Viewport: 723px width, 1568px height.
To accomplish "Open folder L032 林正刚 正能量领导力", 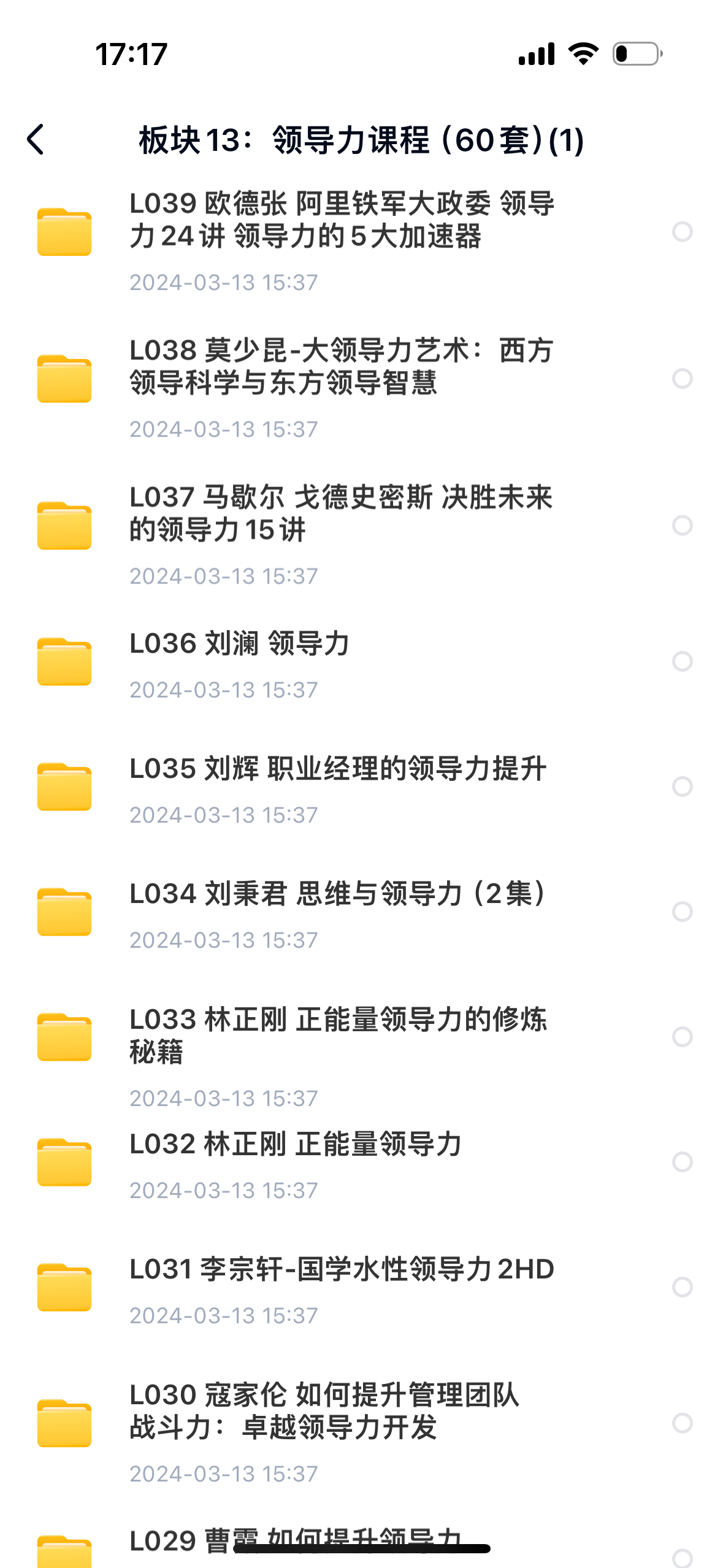I will tap(296, 1145).
